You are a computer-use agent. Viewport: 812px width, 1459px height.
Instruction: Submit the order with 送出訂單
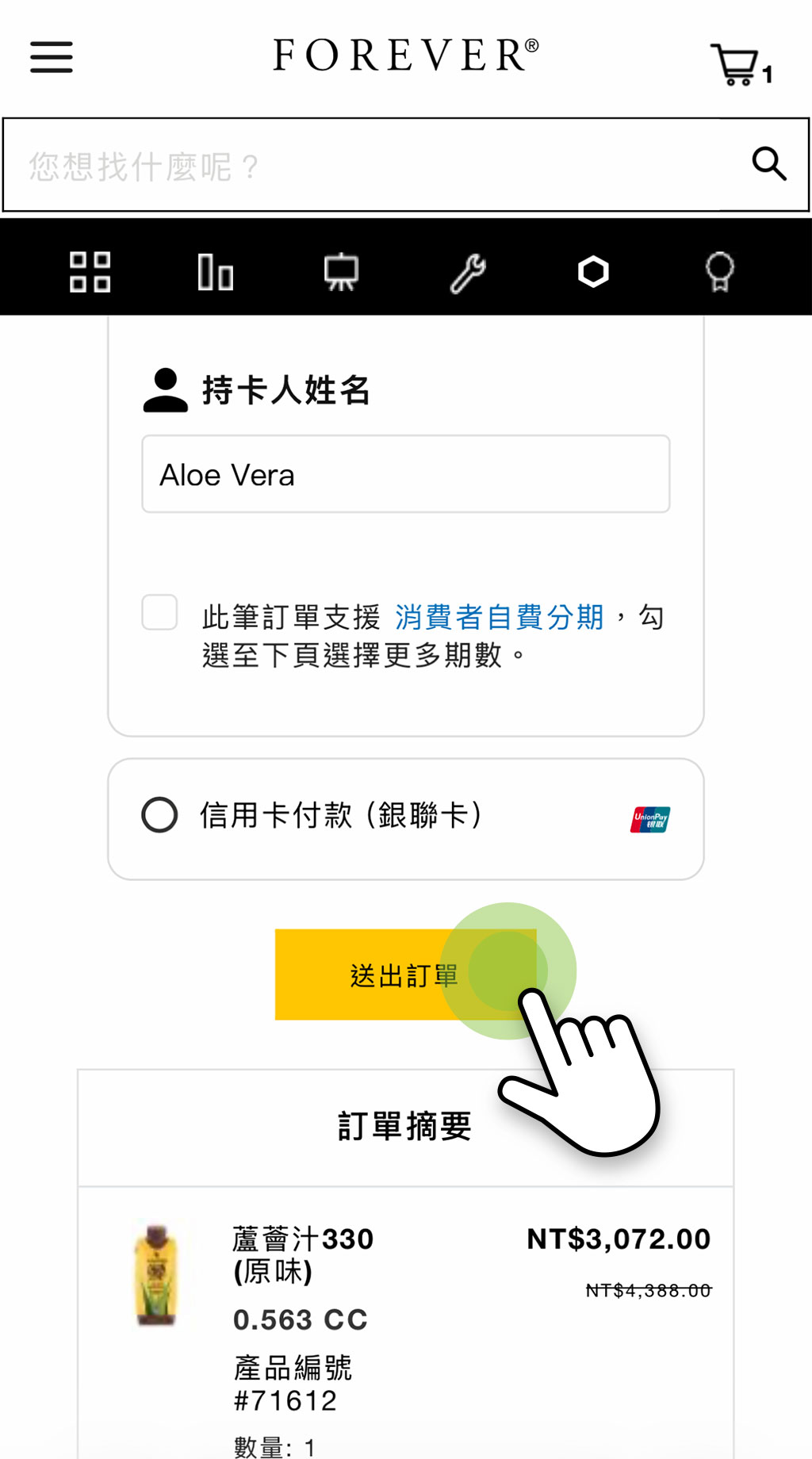pos(404,975)
